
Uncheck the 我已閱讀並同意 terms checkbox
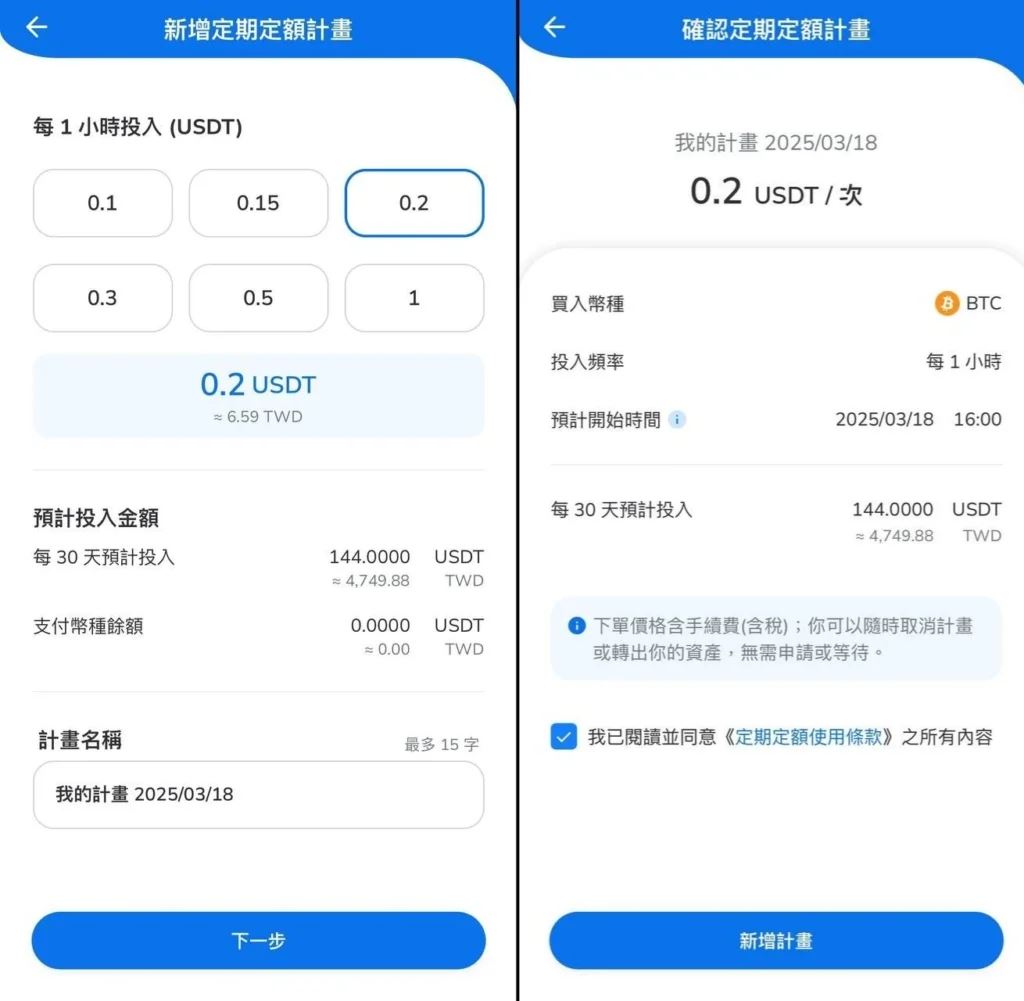[564, 738]
